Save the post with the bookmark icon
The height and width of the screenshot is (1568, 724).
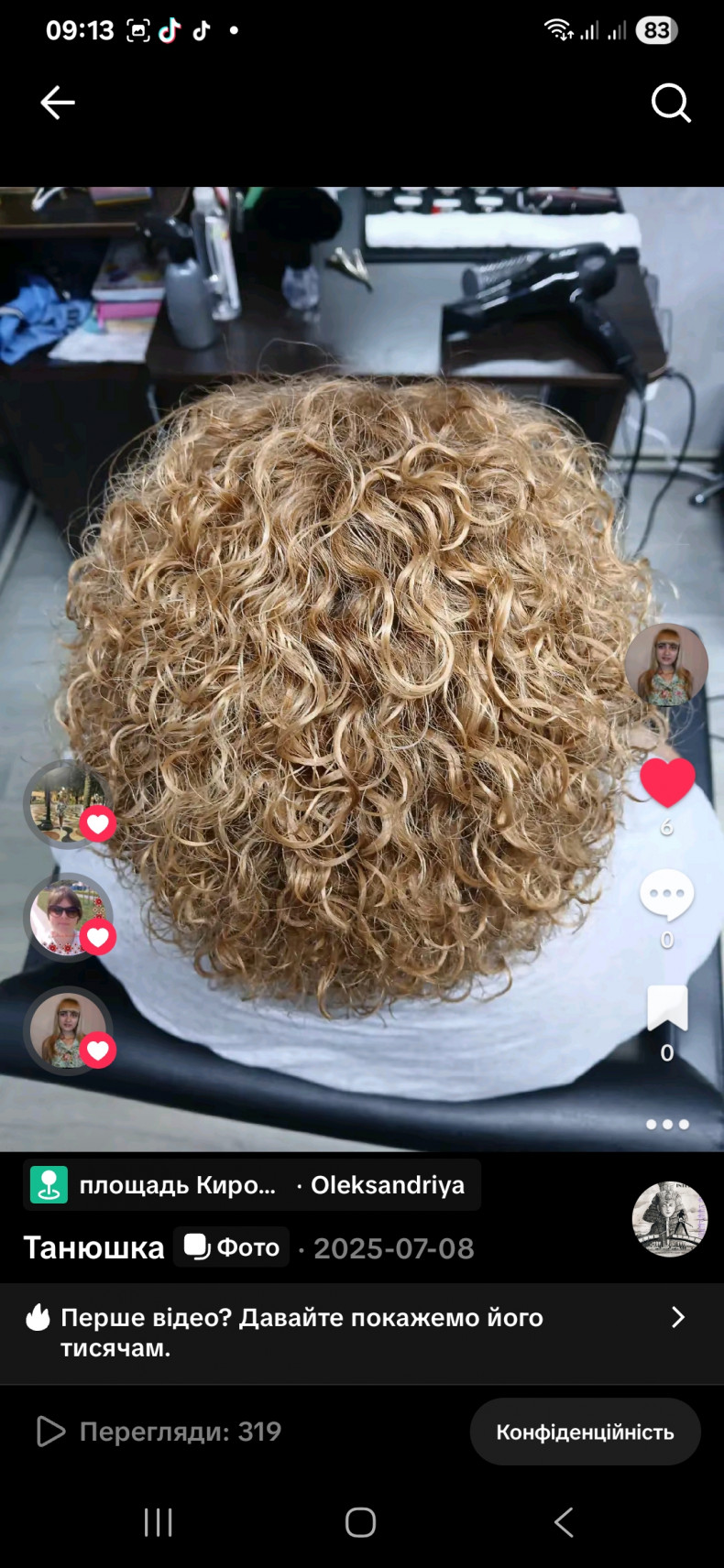pyautogui.click(x=667, y=1008)
